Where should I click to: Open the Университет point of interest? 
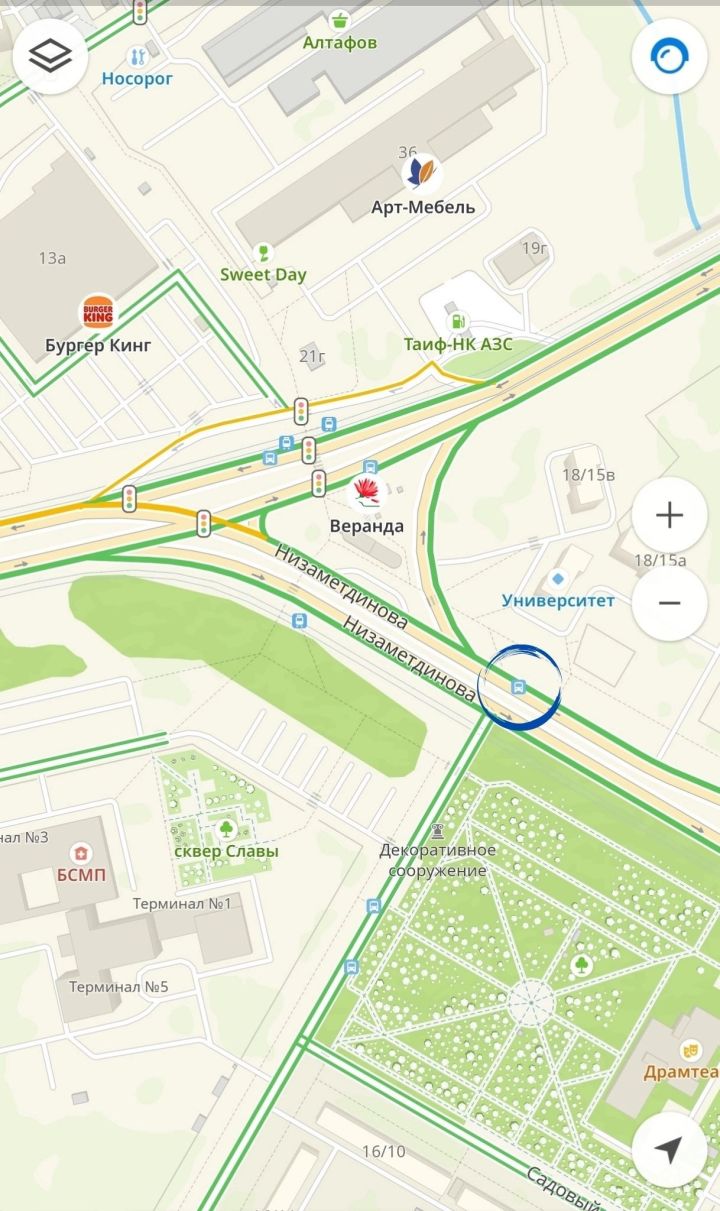tap(558, 579)
